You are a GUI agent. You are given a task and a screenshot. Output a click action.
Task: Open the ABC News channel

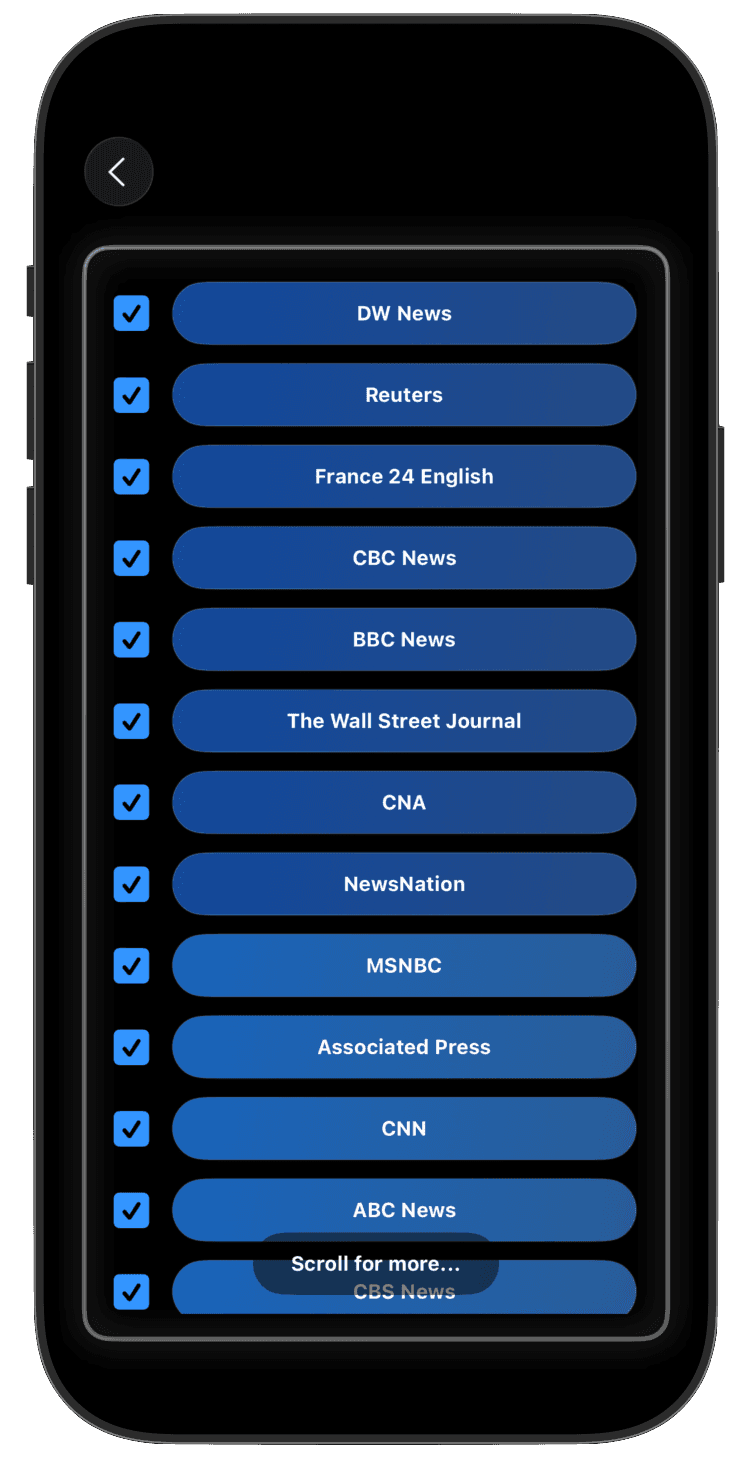coord(404,1210)
